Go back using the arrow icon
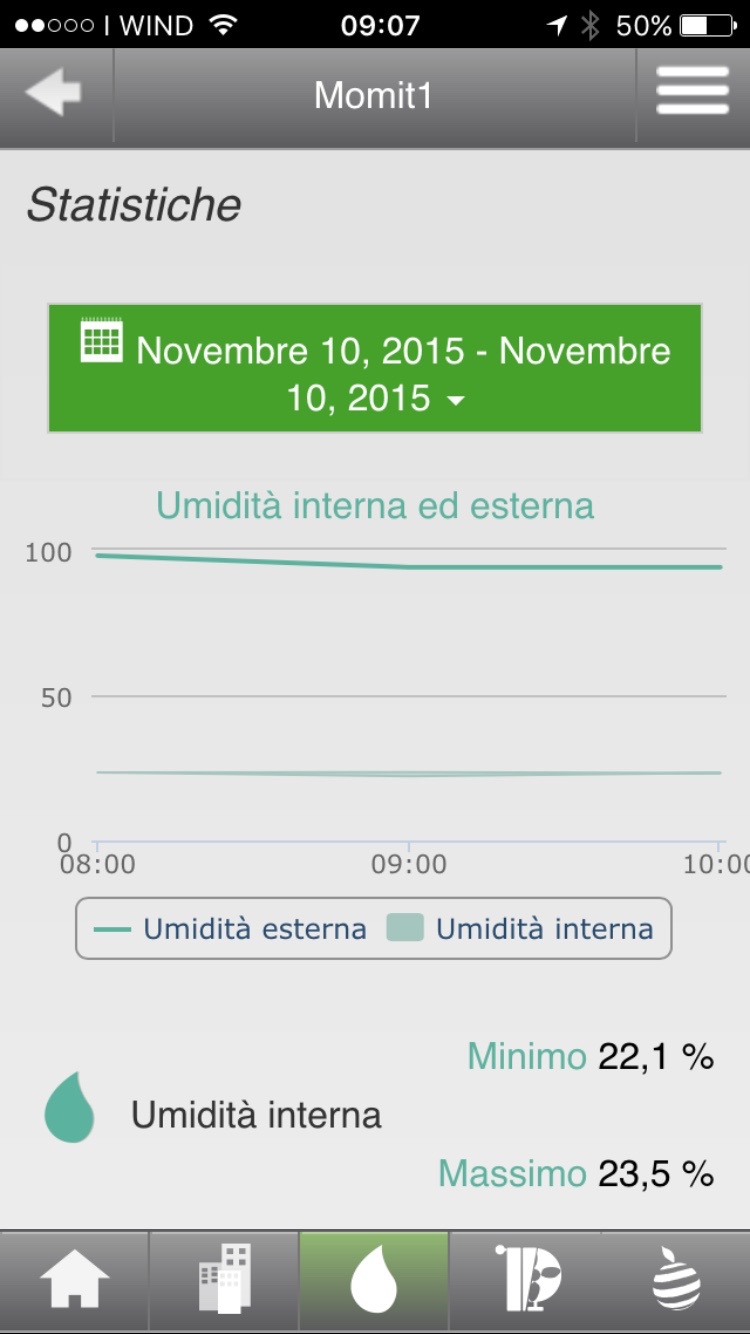Screen dimensions: 750x1334 54,94
